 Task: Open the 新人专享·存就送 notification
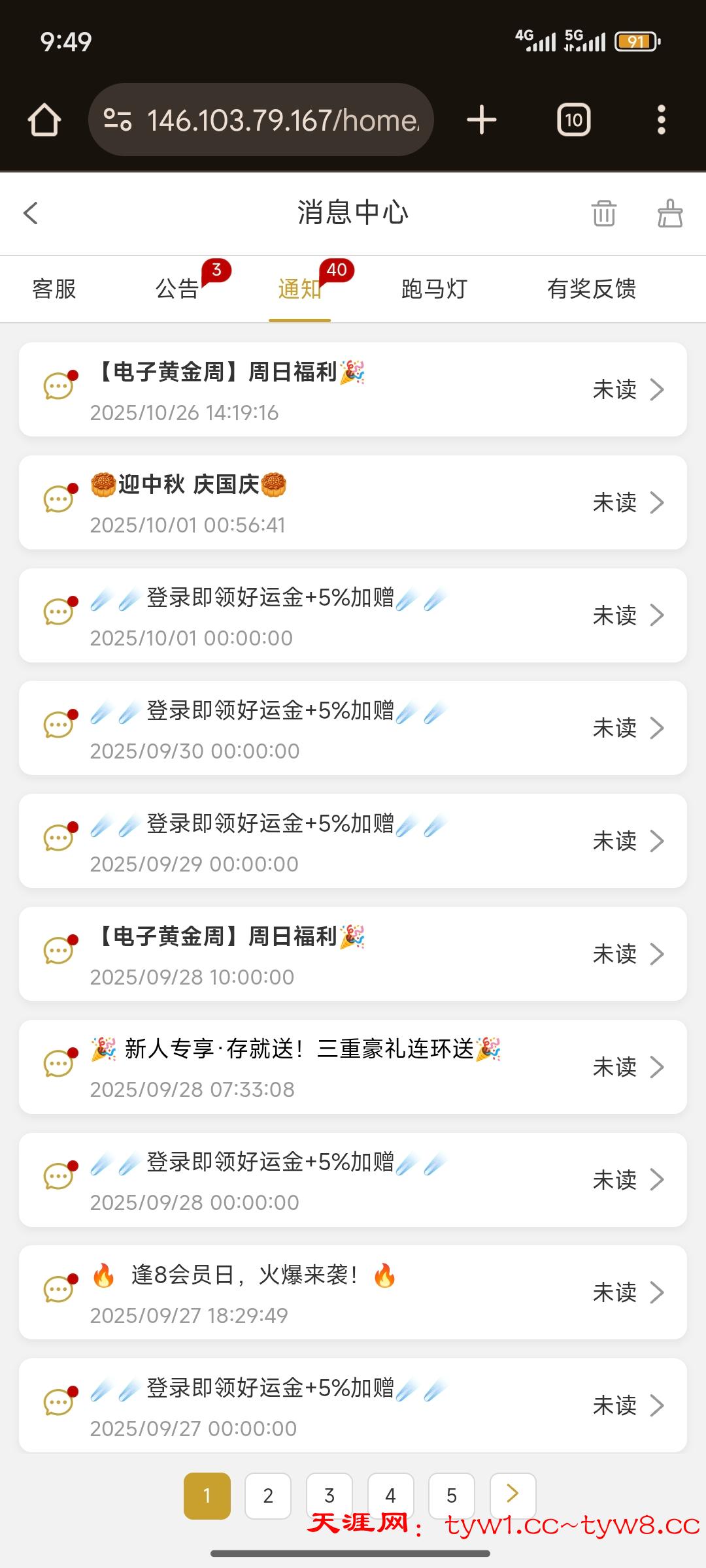click(353, 1067)
